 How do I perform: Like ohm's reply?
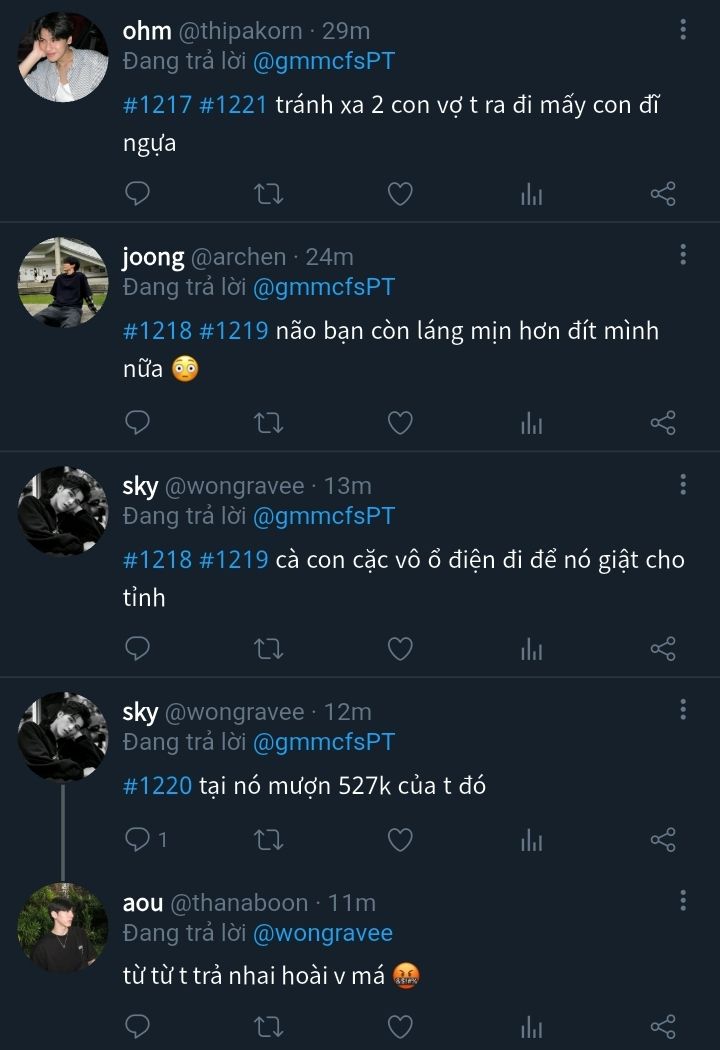400,194
